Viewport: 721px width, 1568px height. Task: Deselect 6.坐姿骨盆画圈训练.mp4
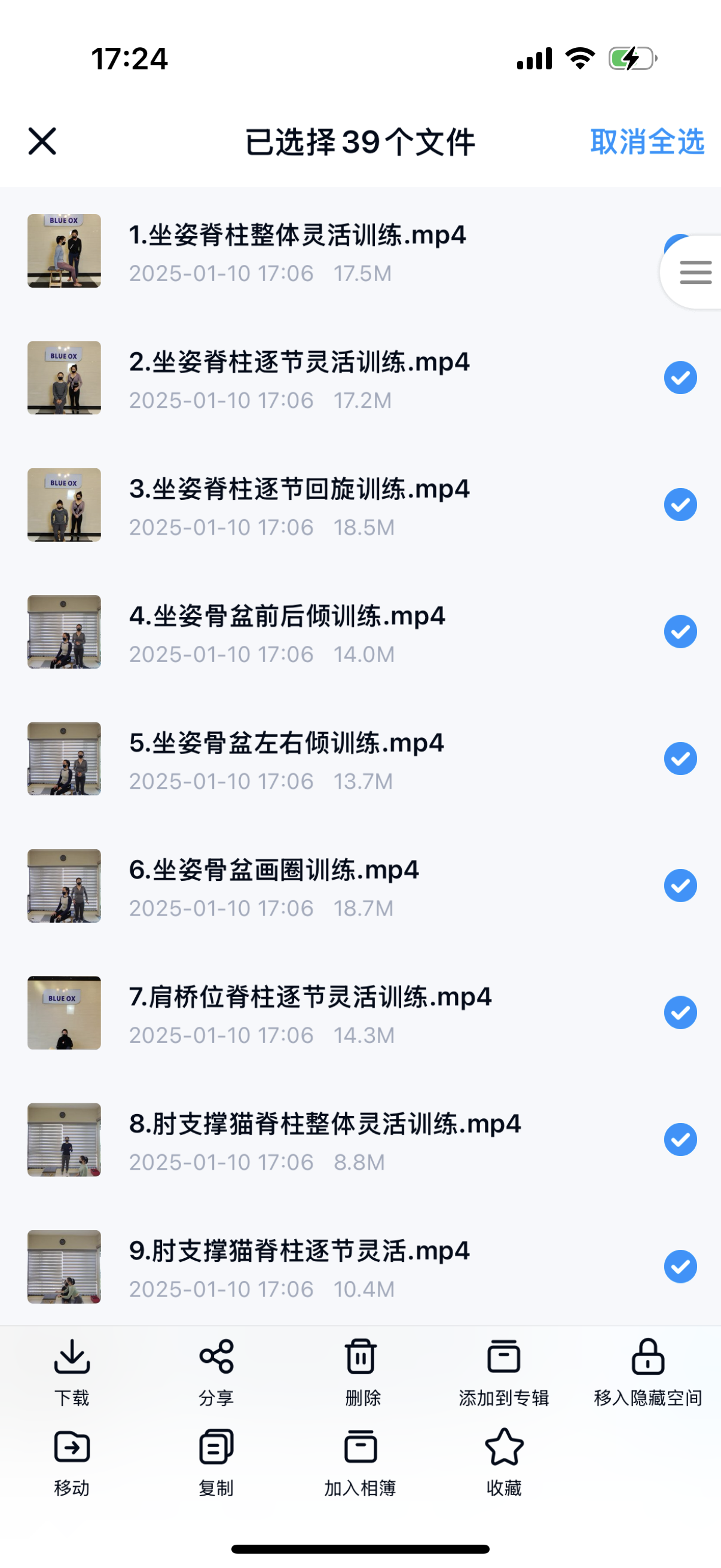click(680, 886)
